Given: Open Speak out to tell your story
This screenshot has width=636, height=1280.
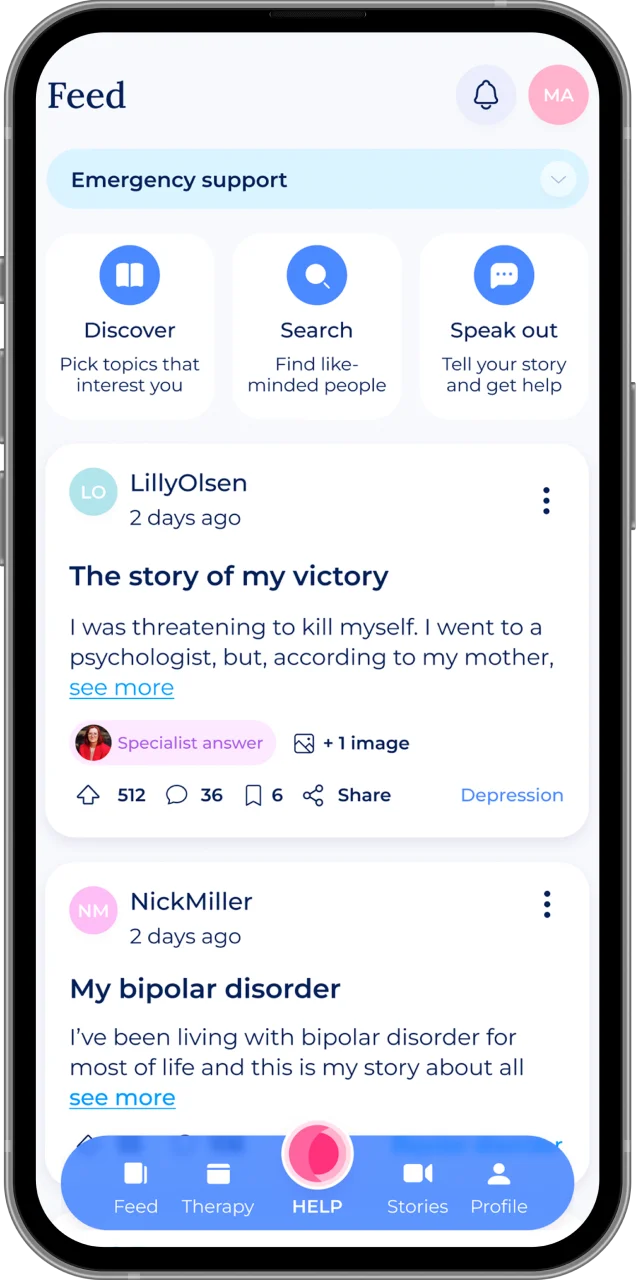Looking at the screenshot, I should [504, 326].
